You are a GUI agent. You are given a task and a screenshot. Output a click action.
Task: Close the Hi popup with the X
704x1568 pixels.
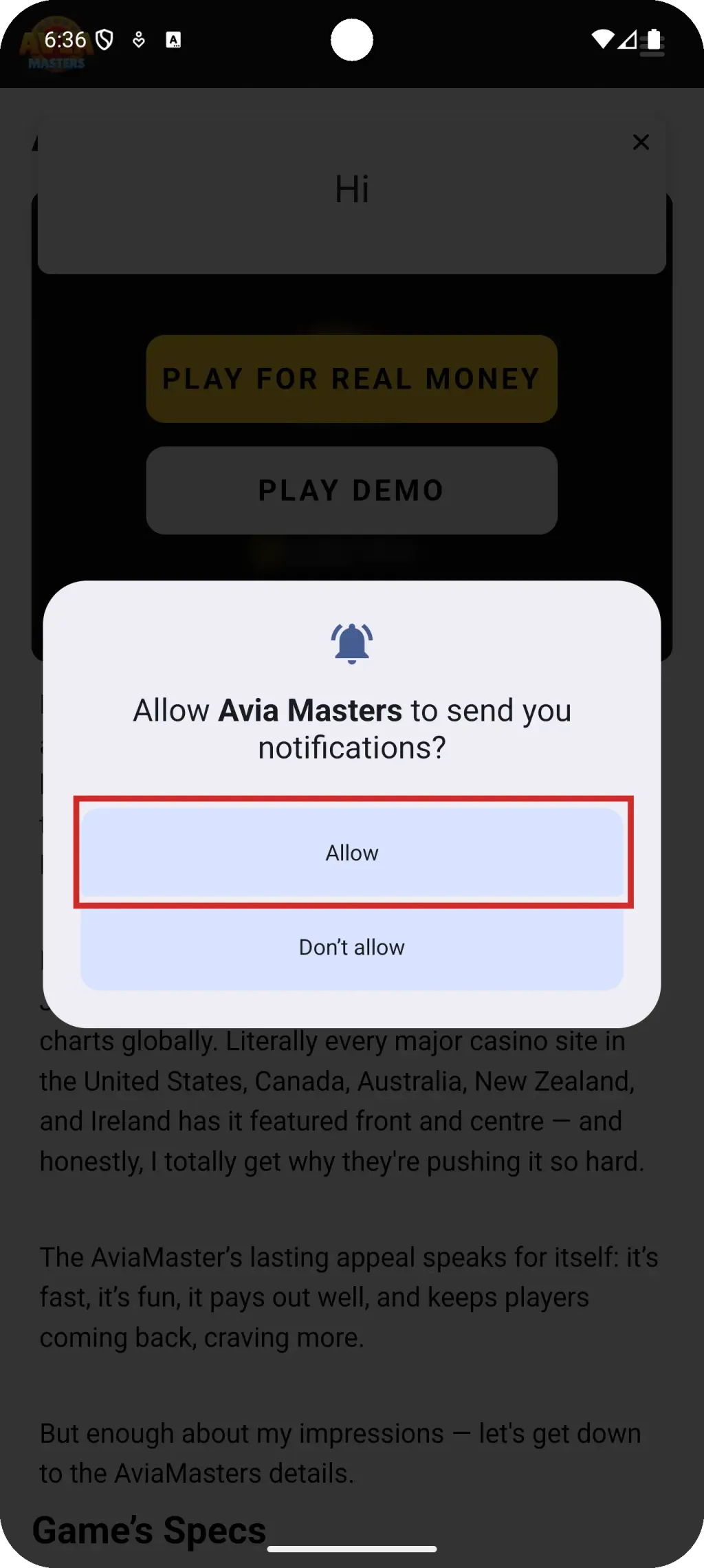coord(641,142)
